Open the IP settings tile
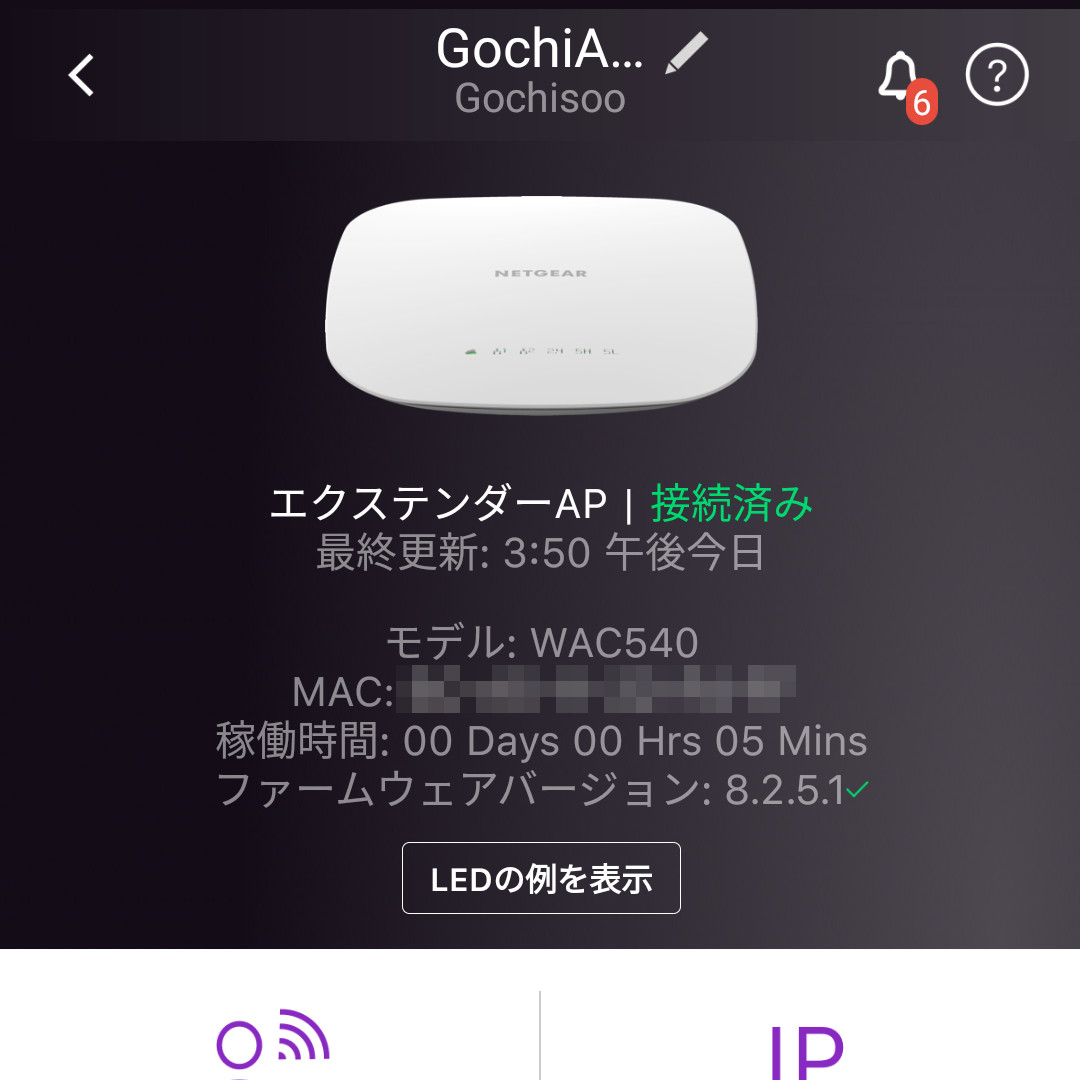Image resolution: width=1080 pixels, height=1080 pixels. click(x=806, y=1045)
